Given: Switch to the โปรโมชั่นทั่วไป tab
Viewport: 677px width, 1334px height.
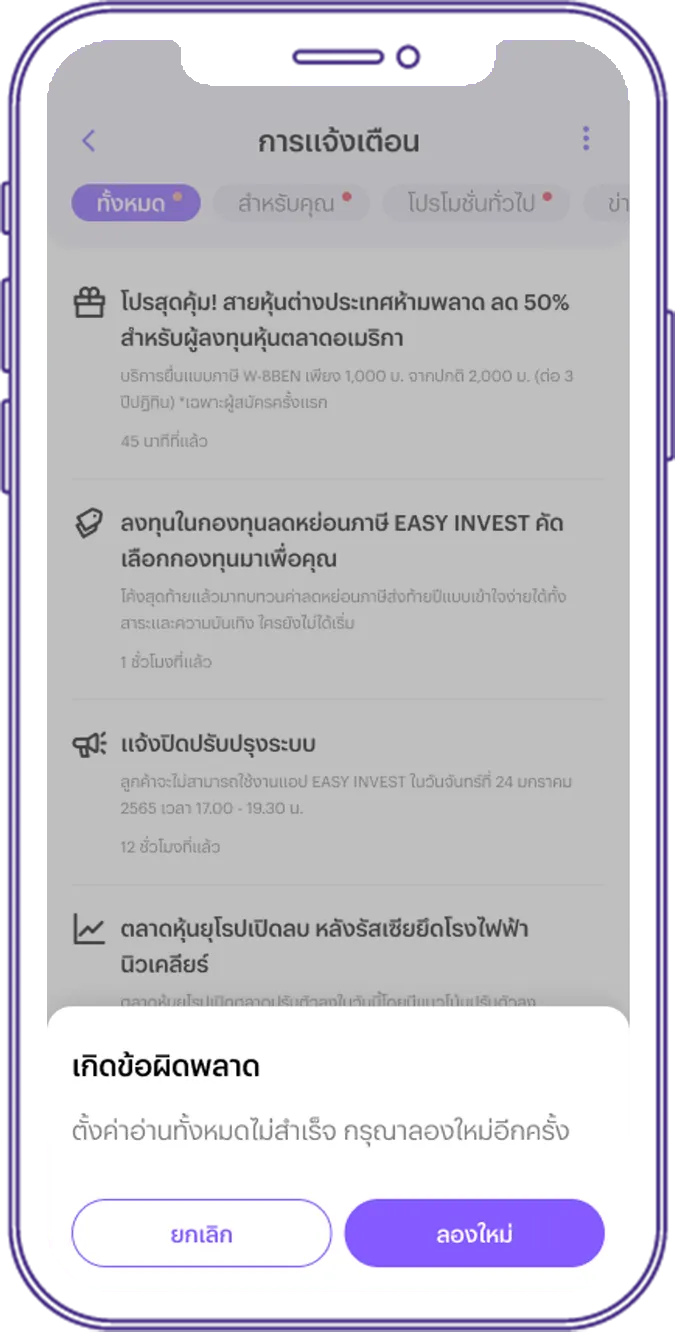Looking at the screenshot, I should coord(475,204).
